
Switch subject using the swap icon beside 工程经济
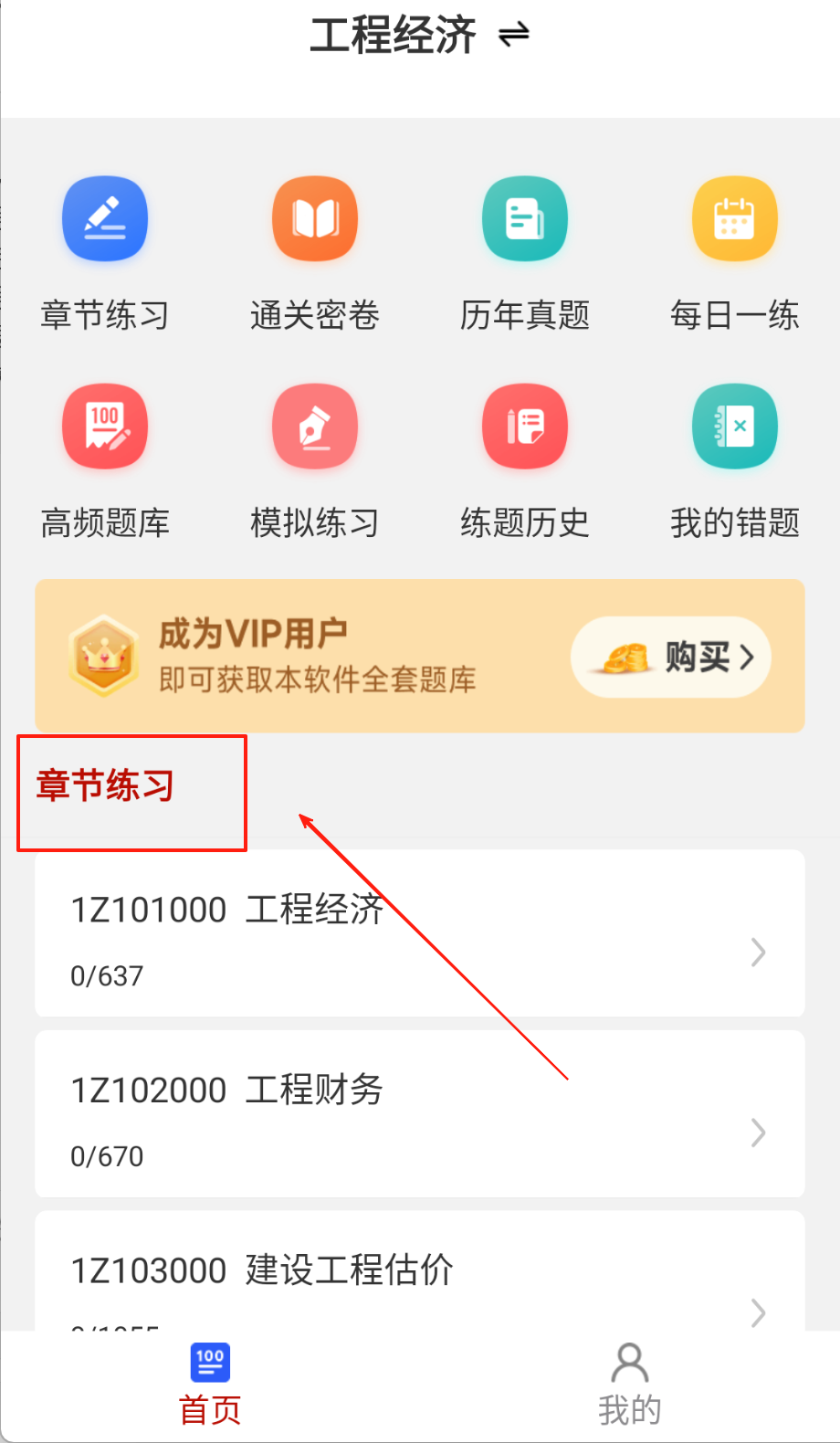pos(514,36)
